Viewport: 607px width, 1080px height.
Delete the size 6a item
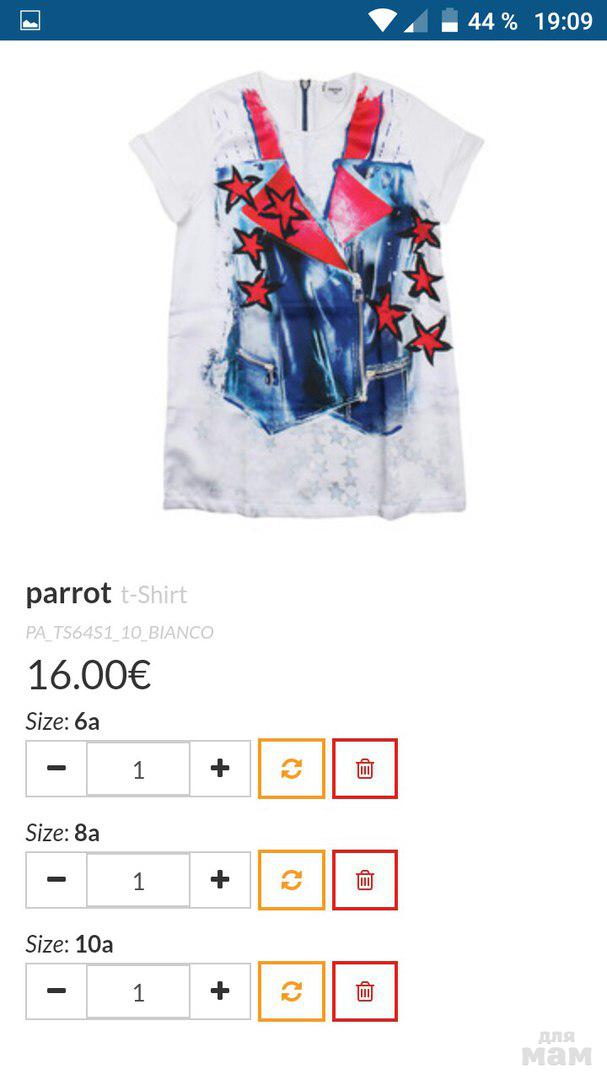[x=365, y=768]
